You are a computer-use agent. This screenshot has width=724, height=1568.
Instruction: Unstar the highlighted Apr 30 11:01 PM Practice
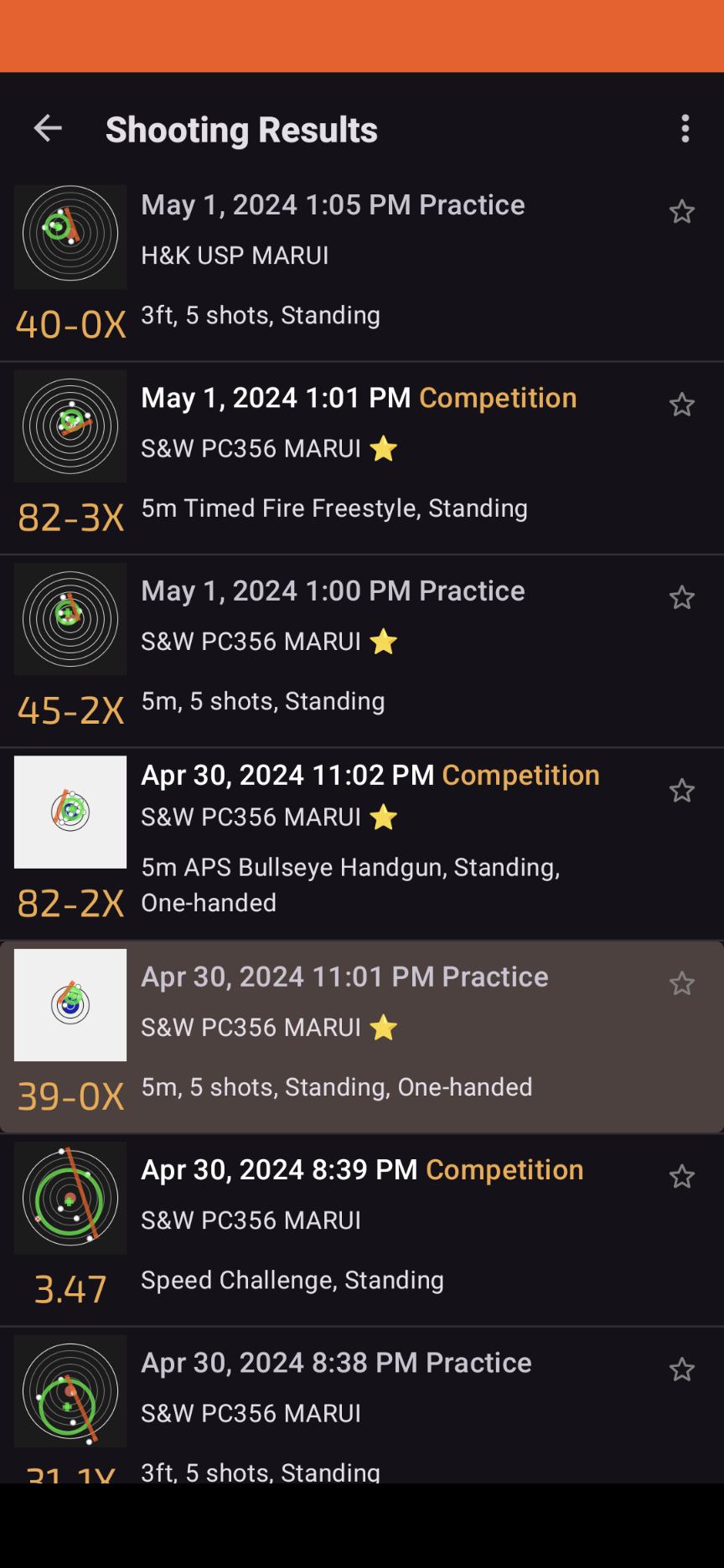tap(681, 983)
